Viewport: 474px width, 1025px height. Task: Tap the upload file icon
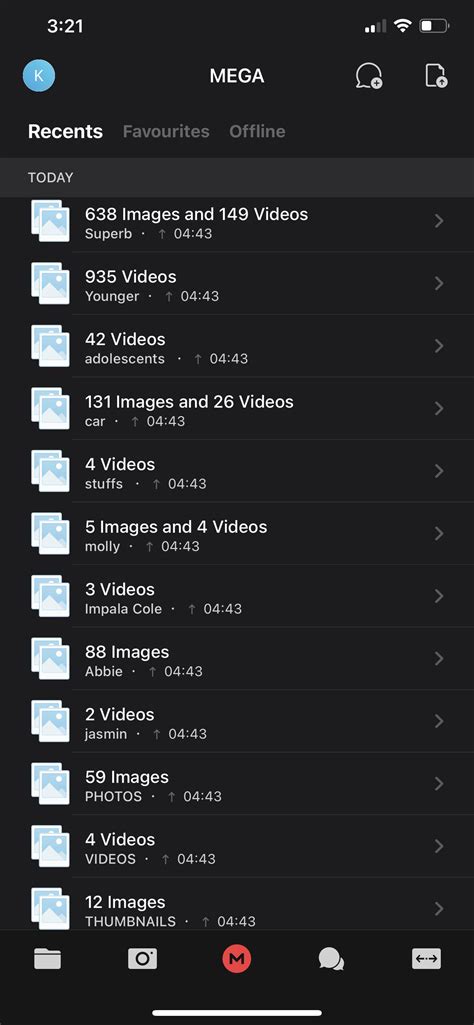pyautogui.click(x=436, y=76)
